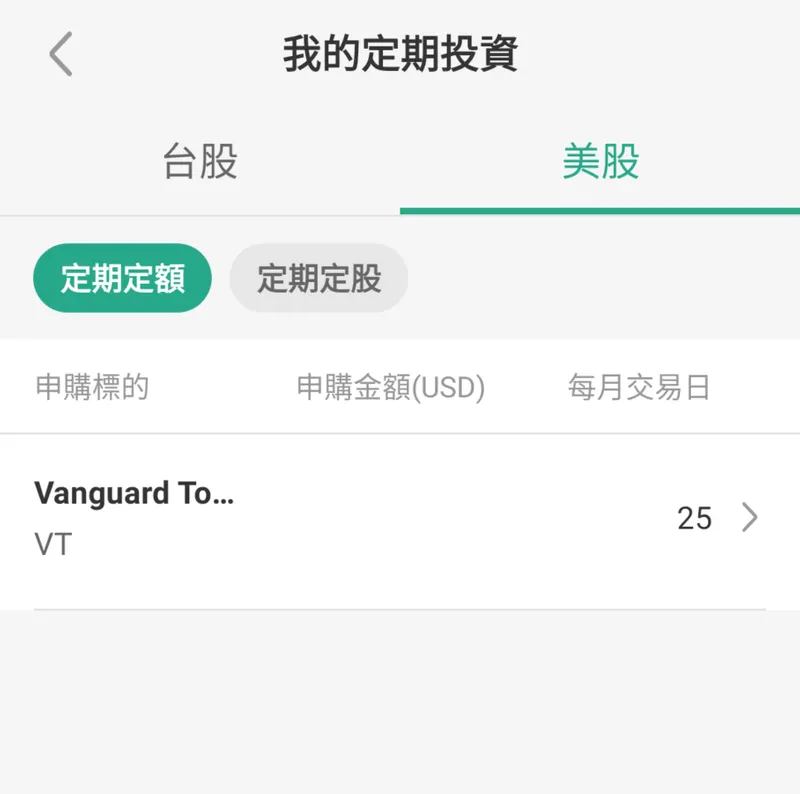800x794 pixels.
Task: Go back from 我的定期投資
Action: 61,54
